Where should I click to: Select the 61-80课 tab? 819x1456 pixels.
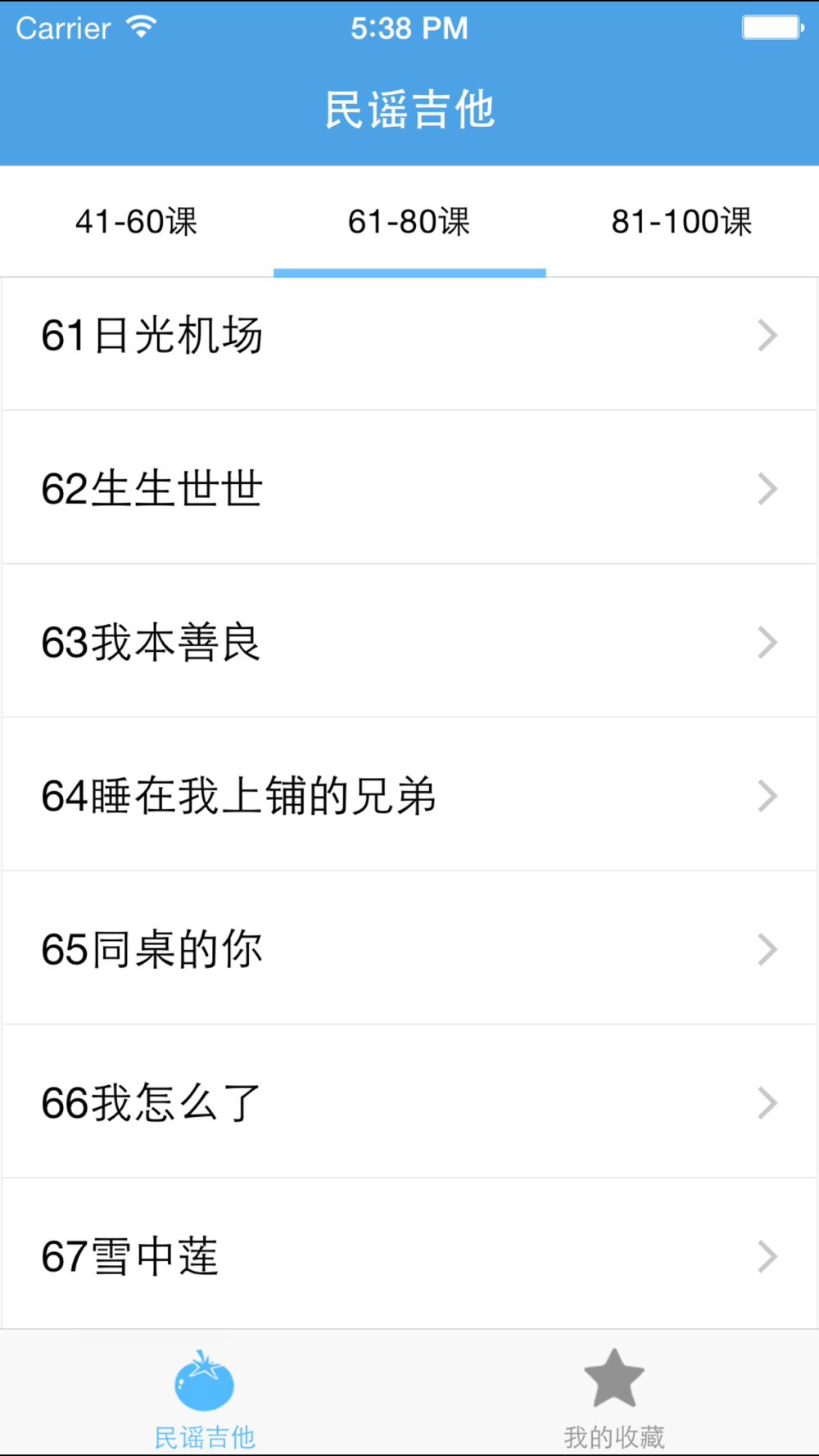tap(409, 222)
